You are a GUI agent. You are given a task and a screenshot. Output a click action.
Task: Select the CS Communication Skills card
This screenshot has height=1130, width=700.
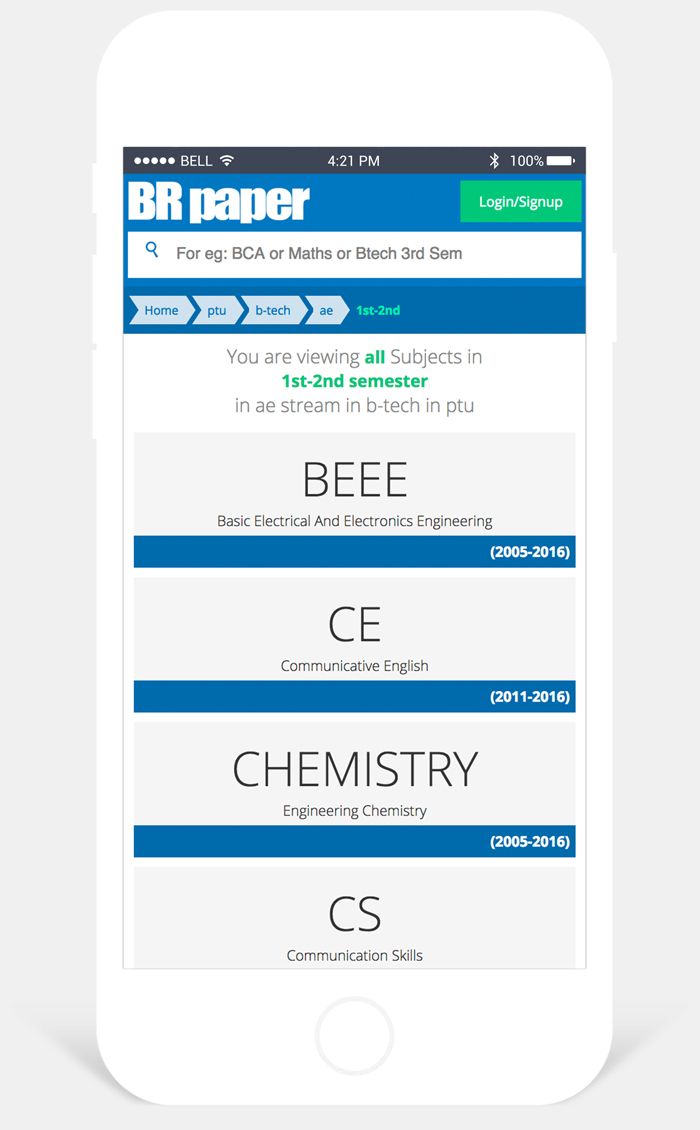[354, 918]
